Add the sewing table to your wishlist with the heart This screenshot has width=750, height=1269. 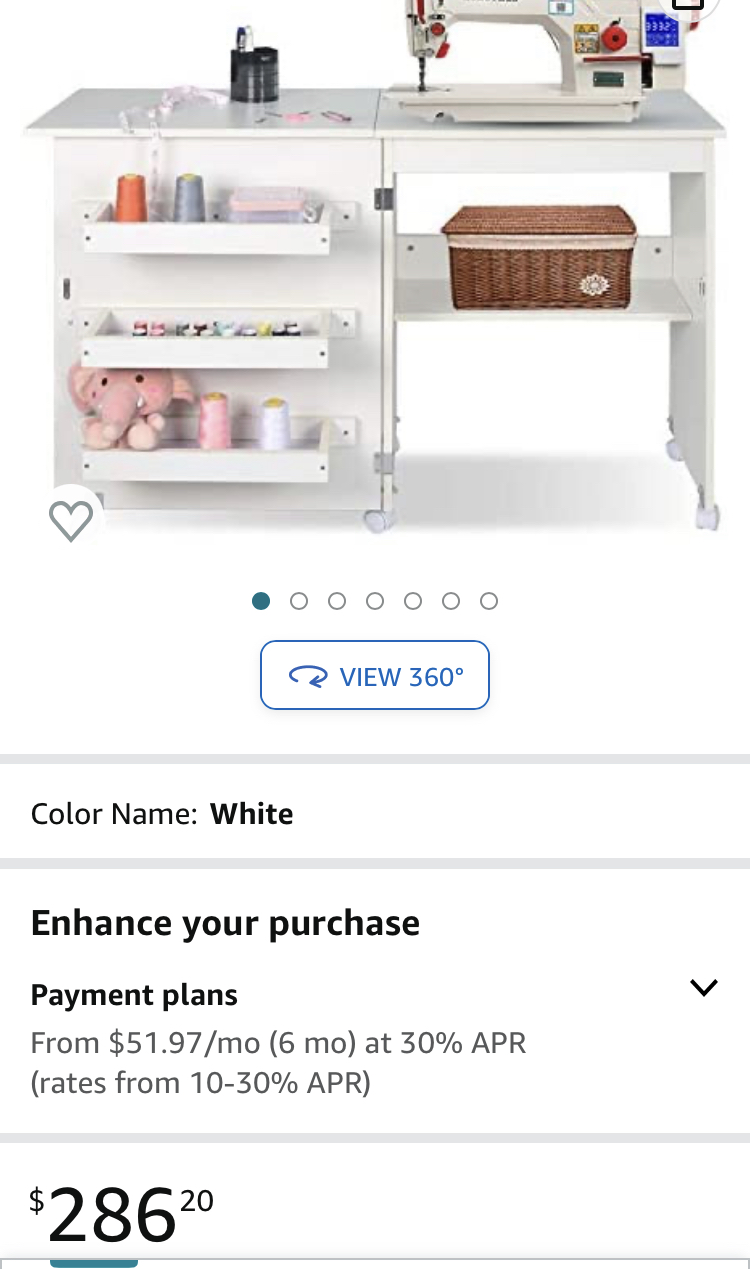71,520
